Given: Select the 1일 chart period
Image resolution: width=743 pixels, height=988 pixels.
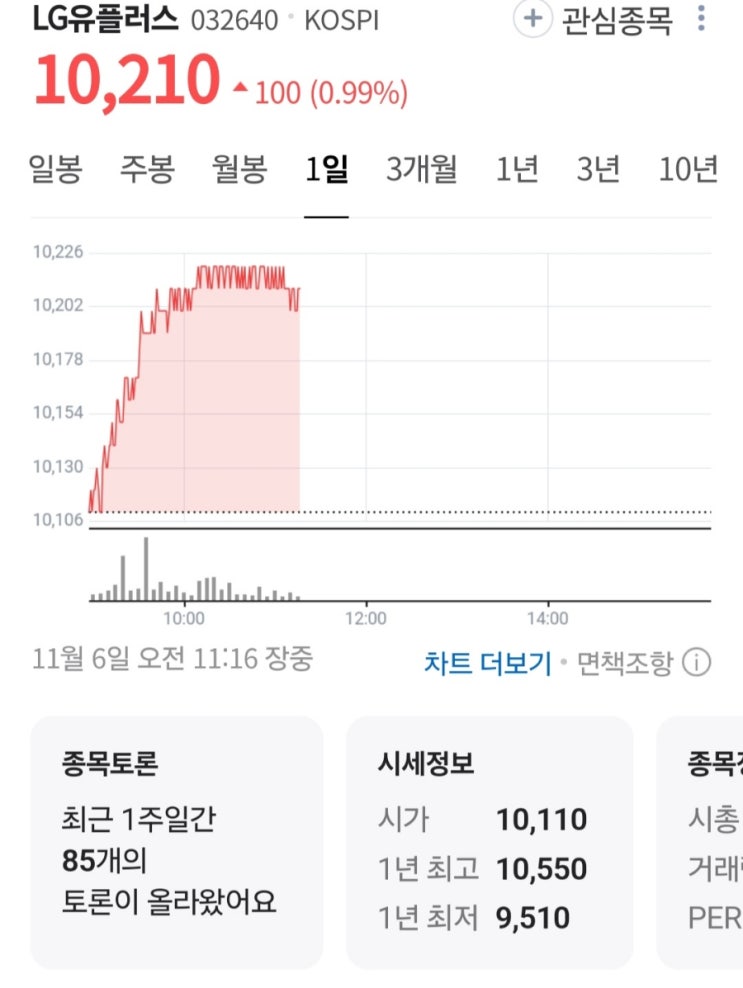Looking at the screenshot, I should [326, 169].
